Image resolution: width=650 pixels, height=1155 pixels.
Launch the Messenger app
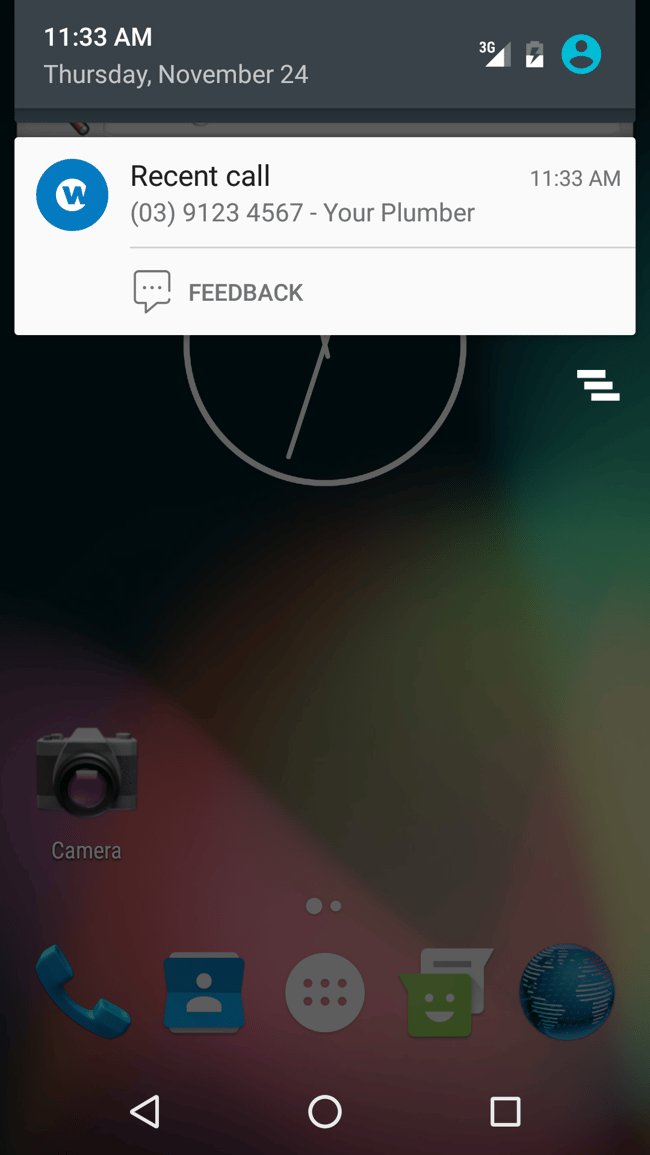click(445, 992)
